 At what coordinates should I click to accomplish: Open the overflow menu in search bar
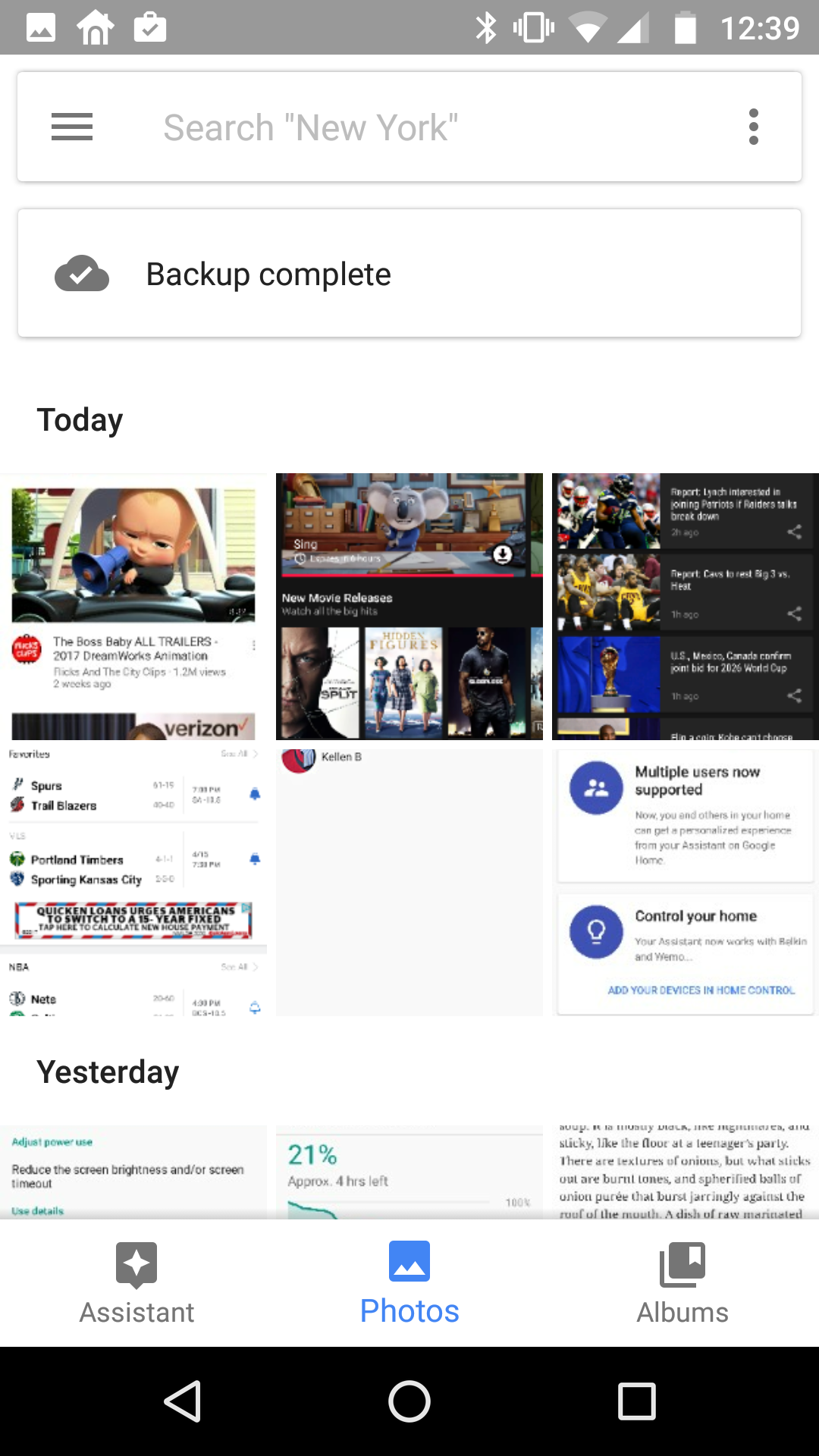753,127
